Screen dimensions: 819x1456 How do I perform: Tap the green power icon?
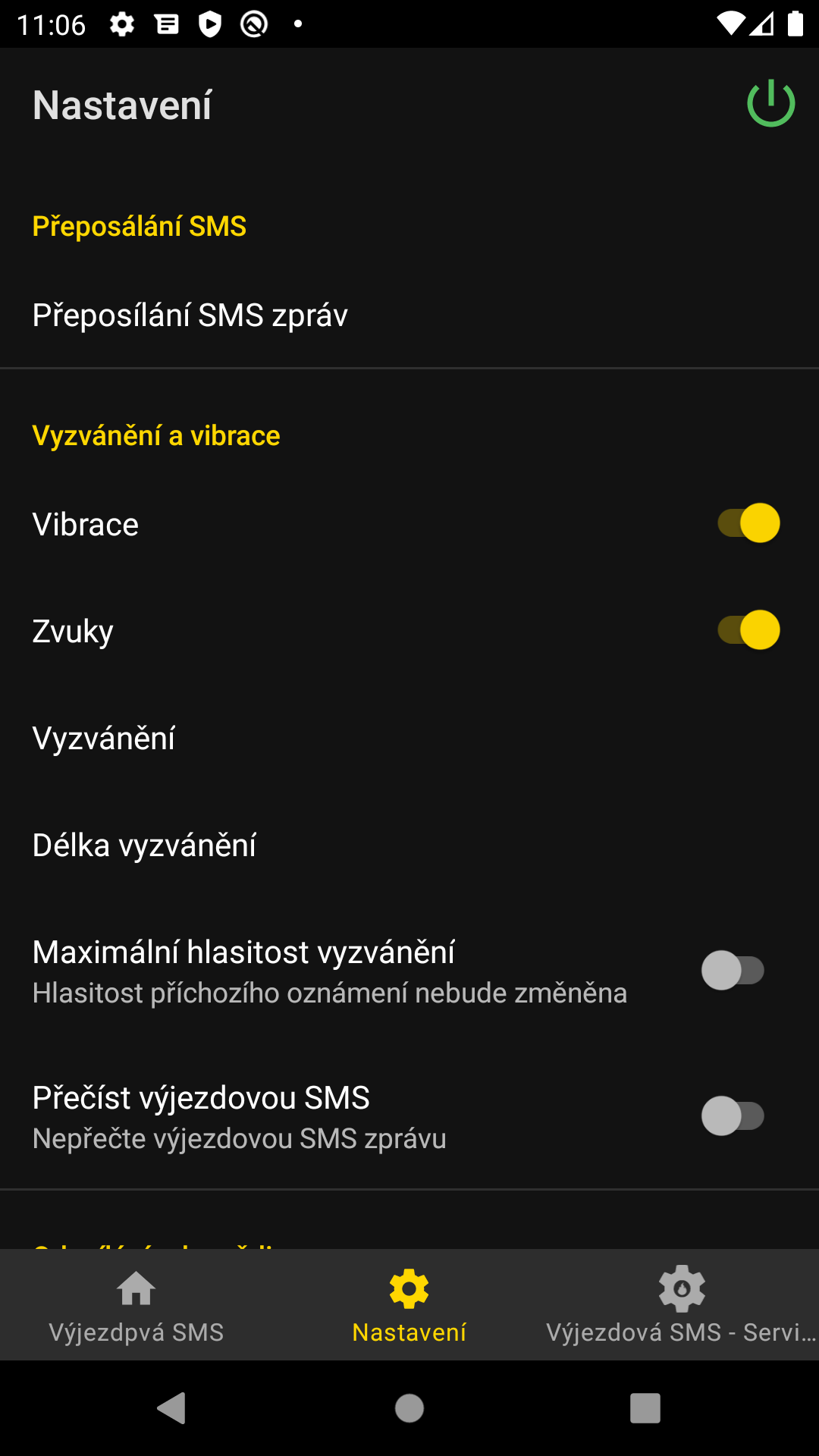770,103
